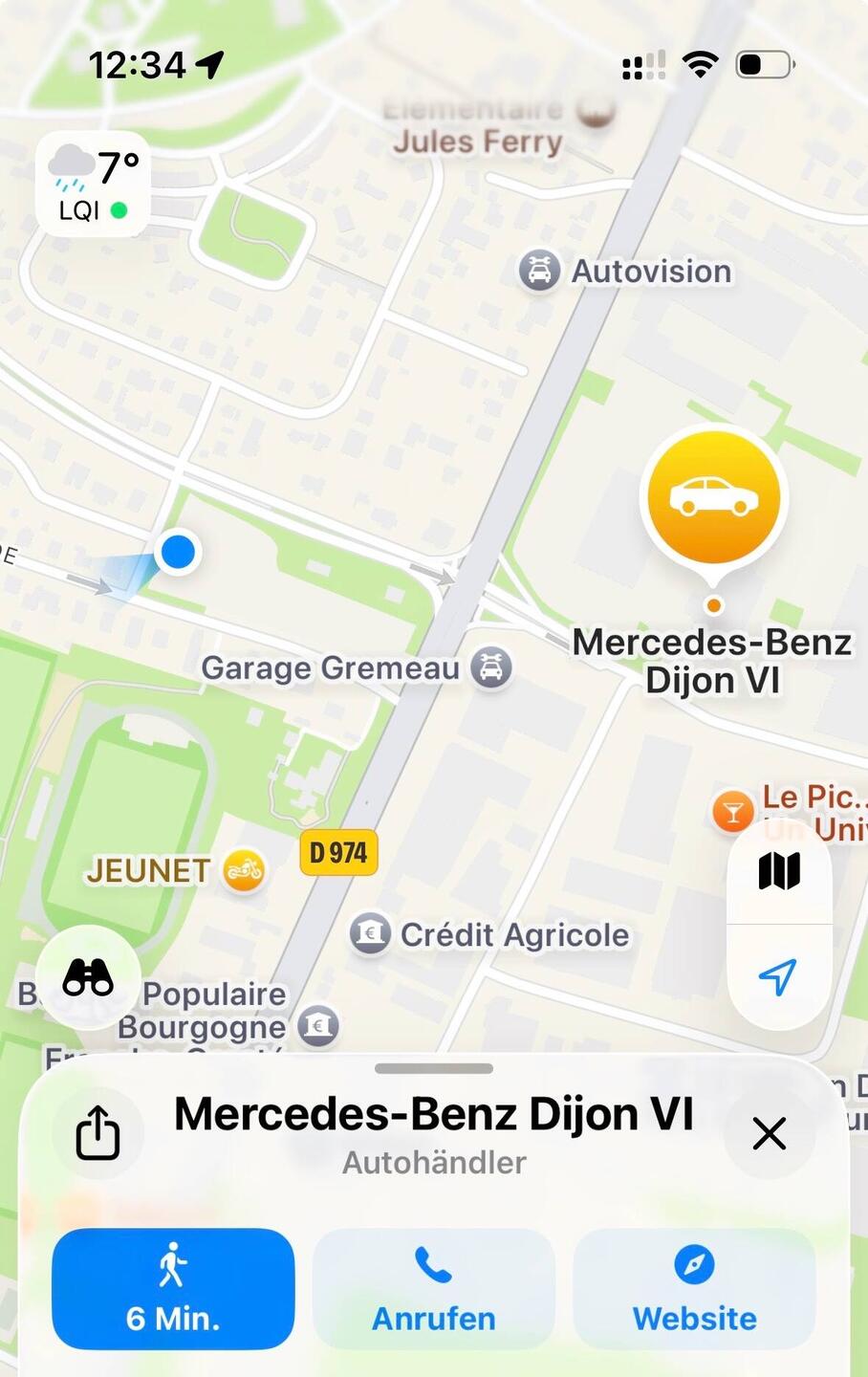Image resolution: width=868 pixels, height=1377 pixels.
Task: Select the JEUNET motorcycle map marker
Action: point(244,870)
